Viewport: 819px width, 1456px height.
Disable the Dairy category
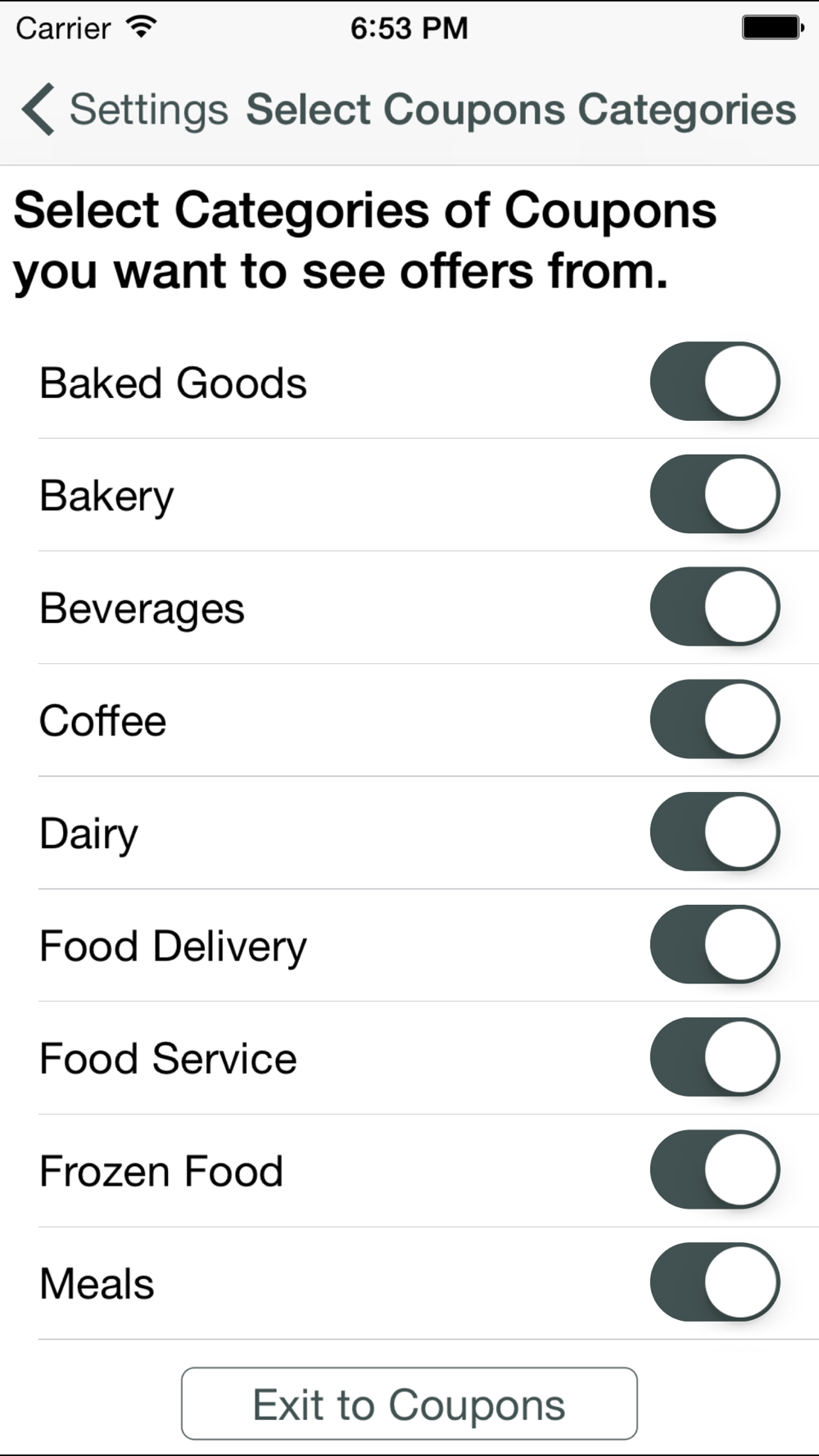click(715, 832)
